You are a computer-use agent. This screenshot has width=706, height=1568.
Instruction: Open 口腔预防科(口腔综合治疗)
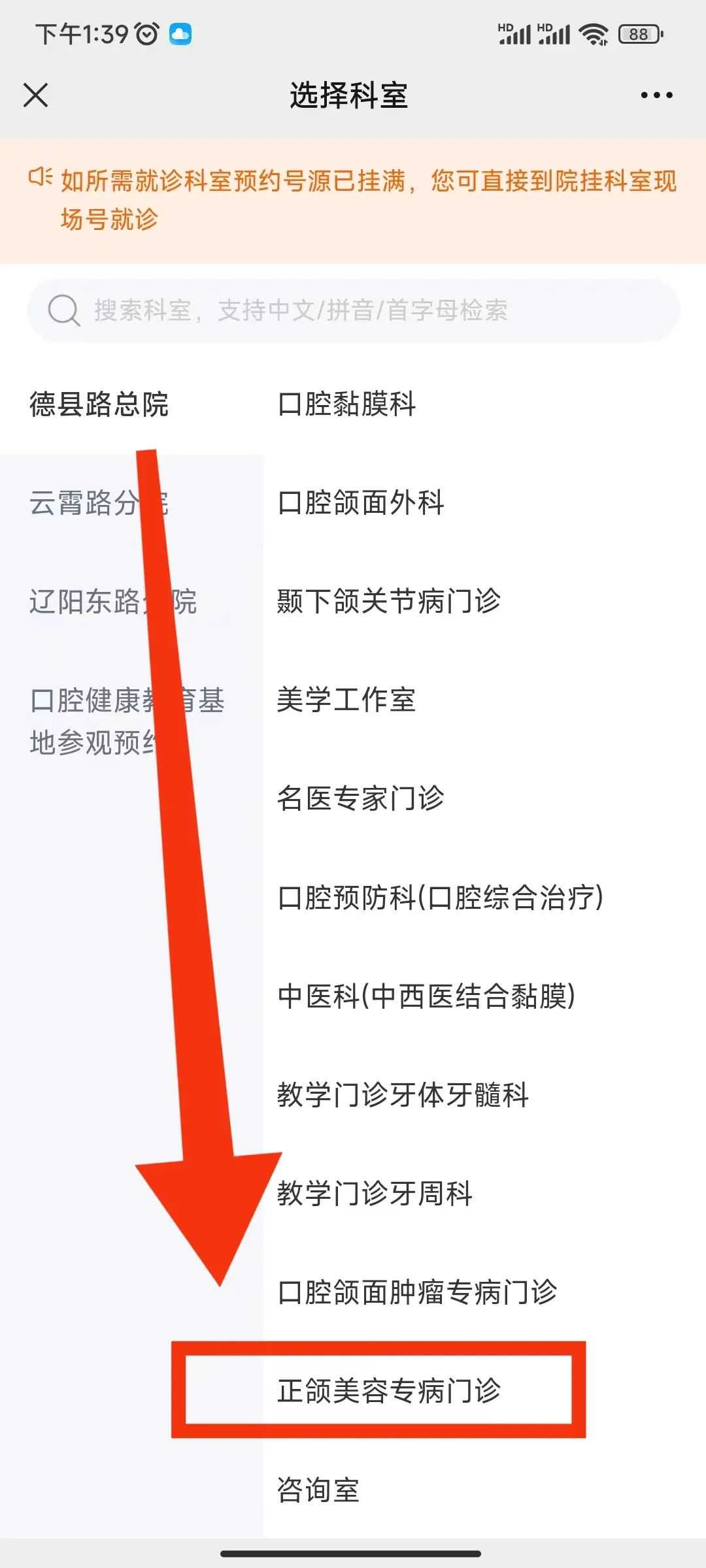point(441,898)
